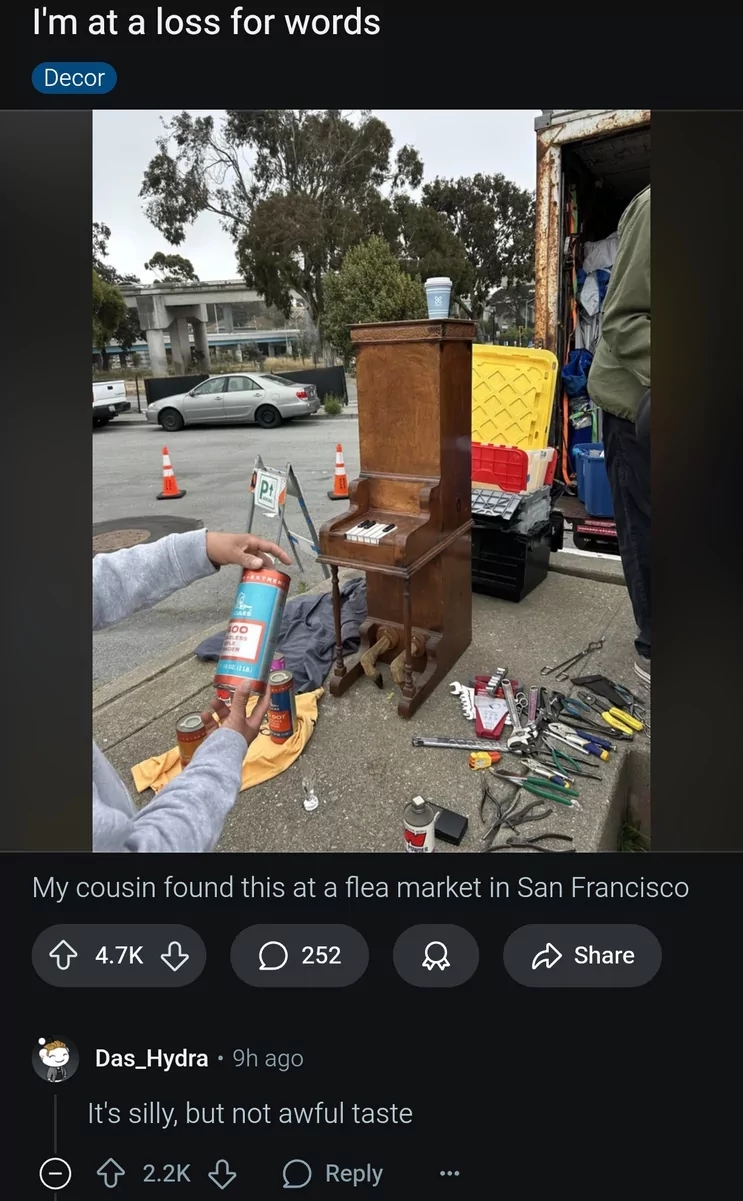Open the post image full screen
This screenshot has width=743, height=1201.
[371, 480]
